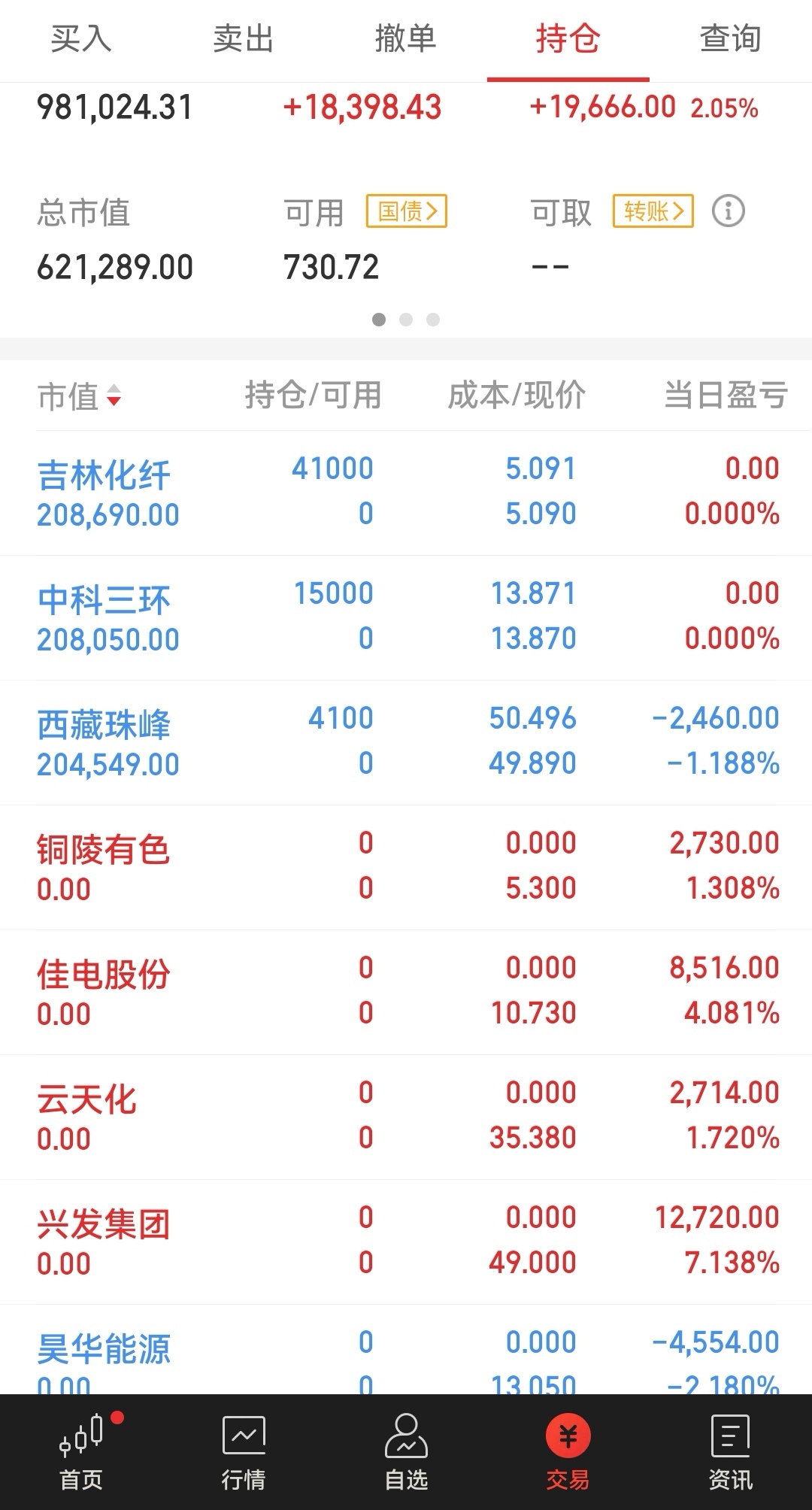Image resolution: width=812 pixels, height=1510 pixels.
Task: Open the 中科三环 holding
Action: [x=406, y=618]
